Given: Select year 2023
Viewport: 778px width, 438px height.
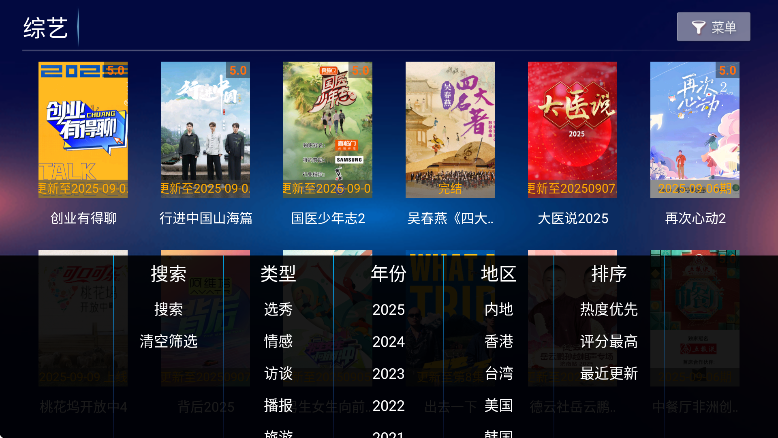Looking at the screenshot, I should 388,373.
